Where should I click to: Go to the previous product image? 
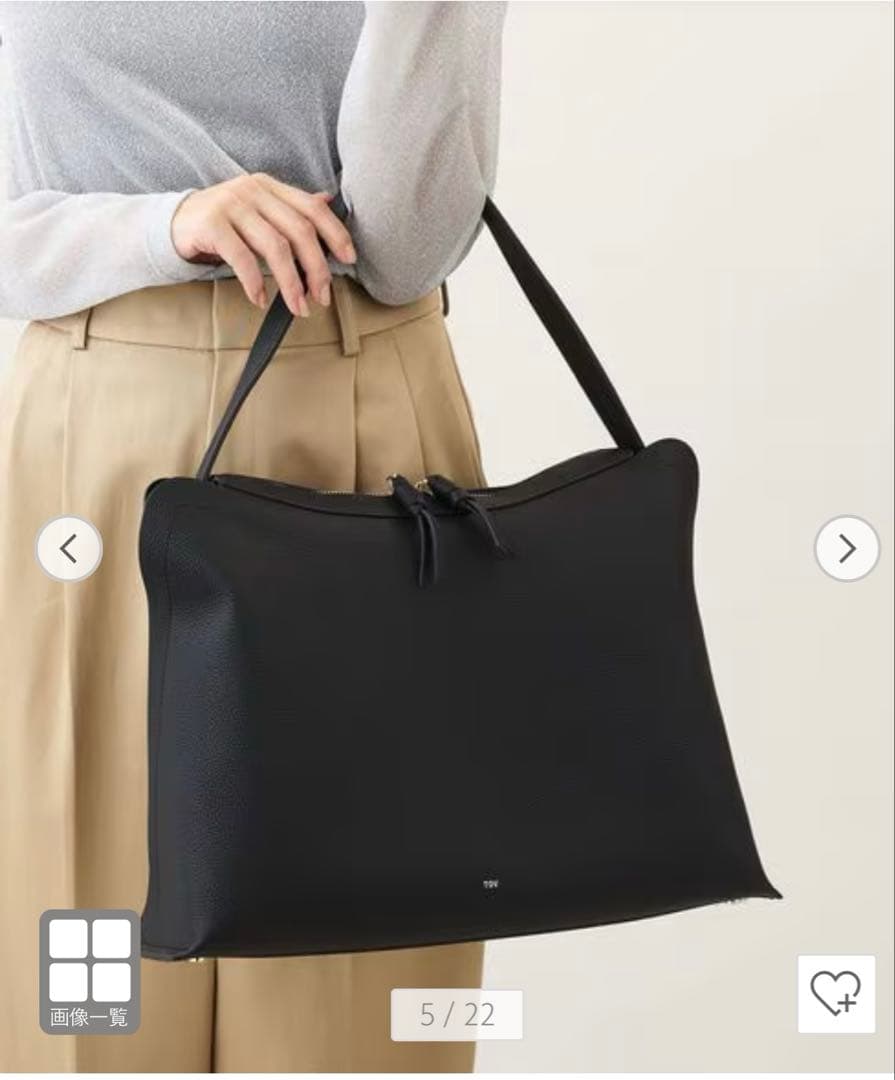coord(69,548)
